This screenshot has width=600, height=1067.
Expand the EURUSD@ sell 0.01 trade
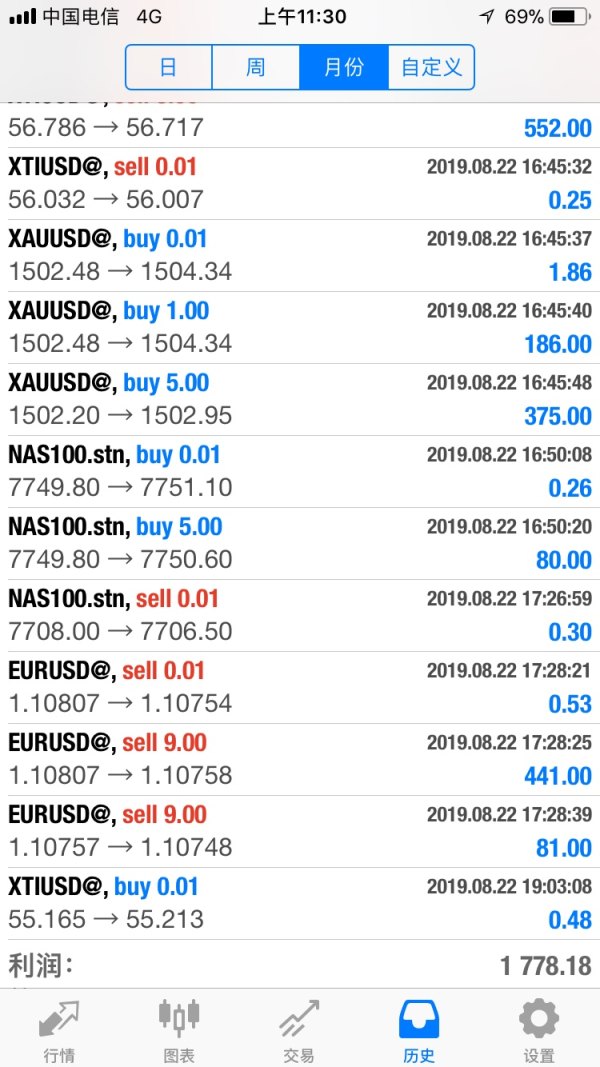coord(300,688)
